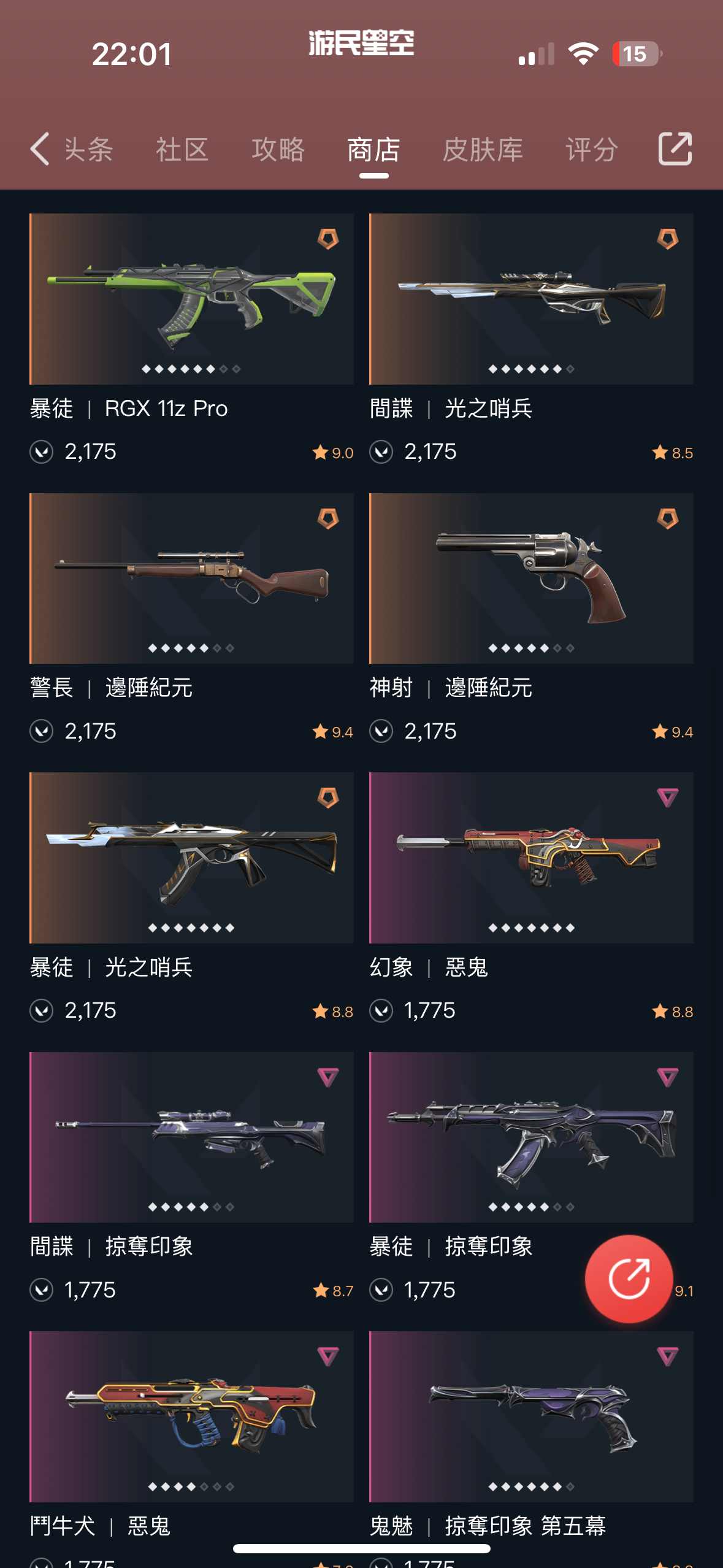
Task: View the 神射 邊陲紀元 skin card
Action: tap(531, 578)
